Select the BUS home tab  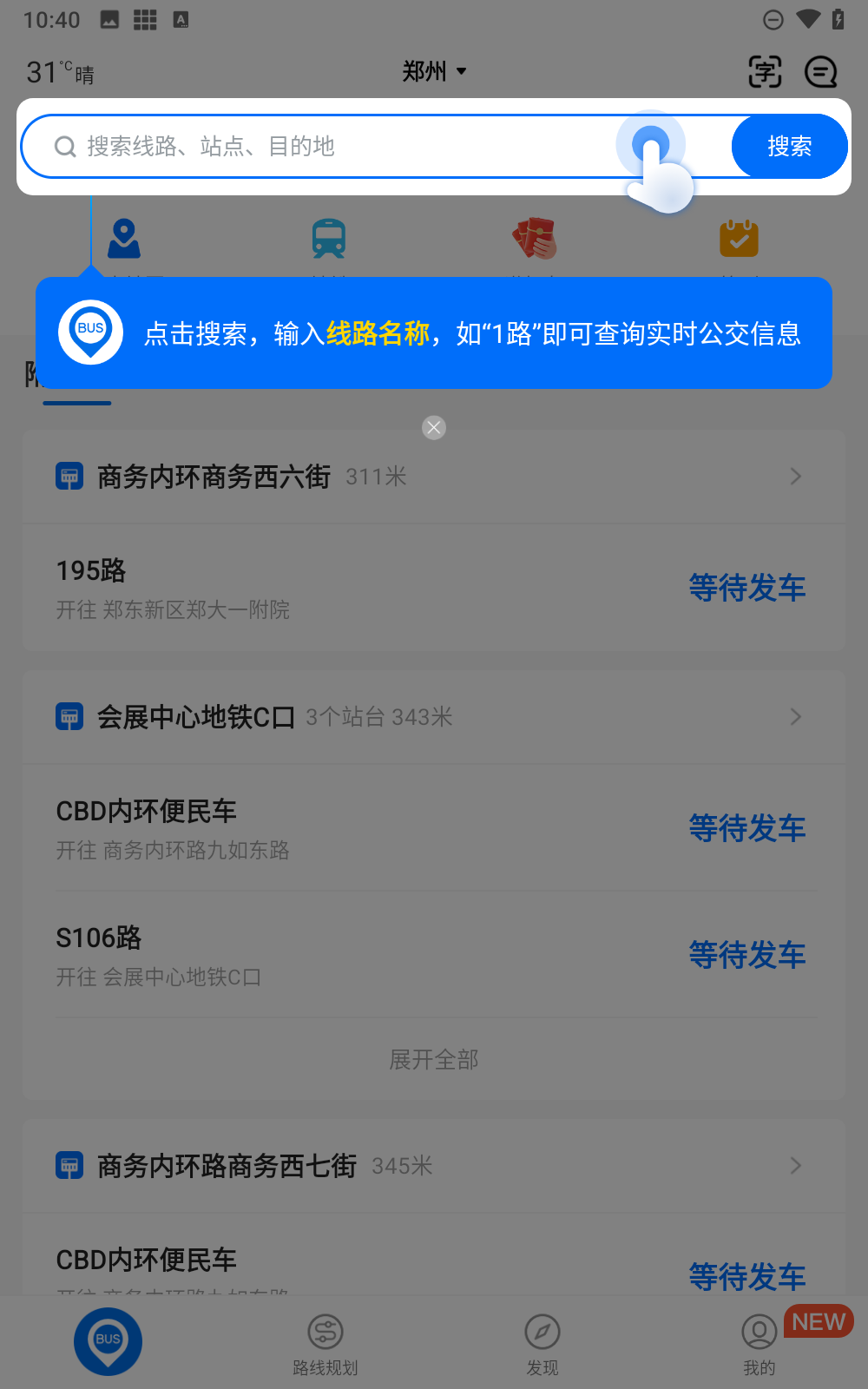[x=108, y=1341]
